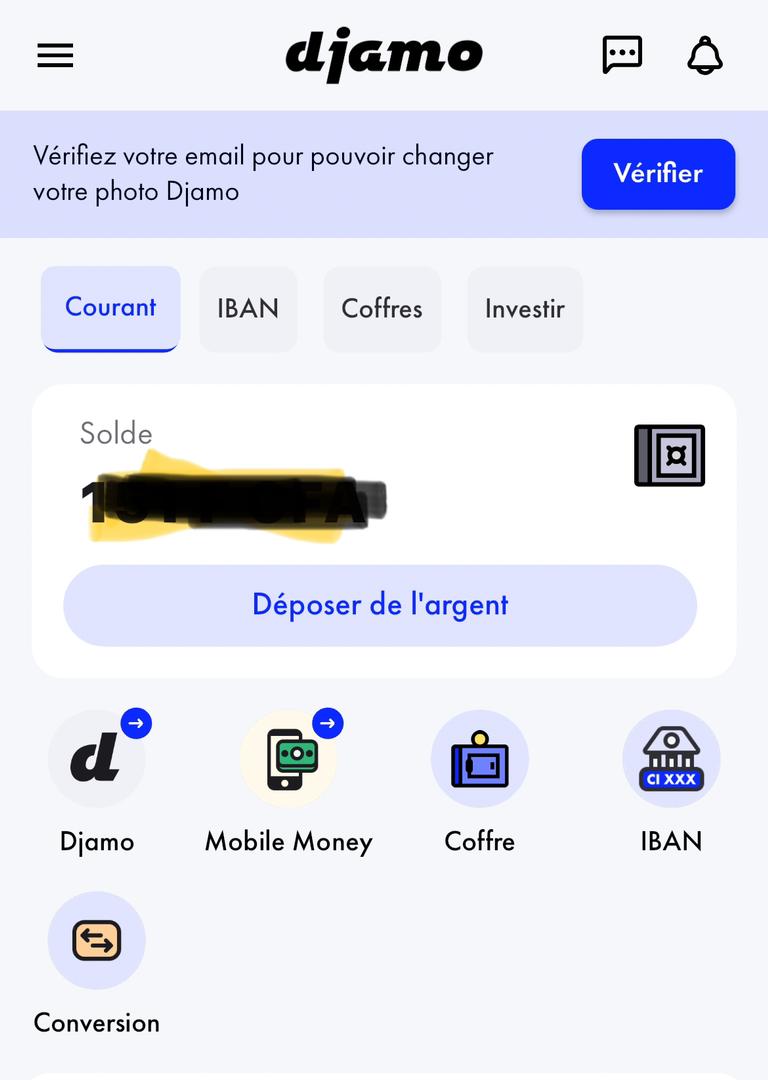Open the Coffre icon

480,758
